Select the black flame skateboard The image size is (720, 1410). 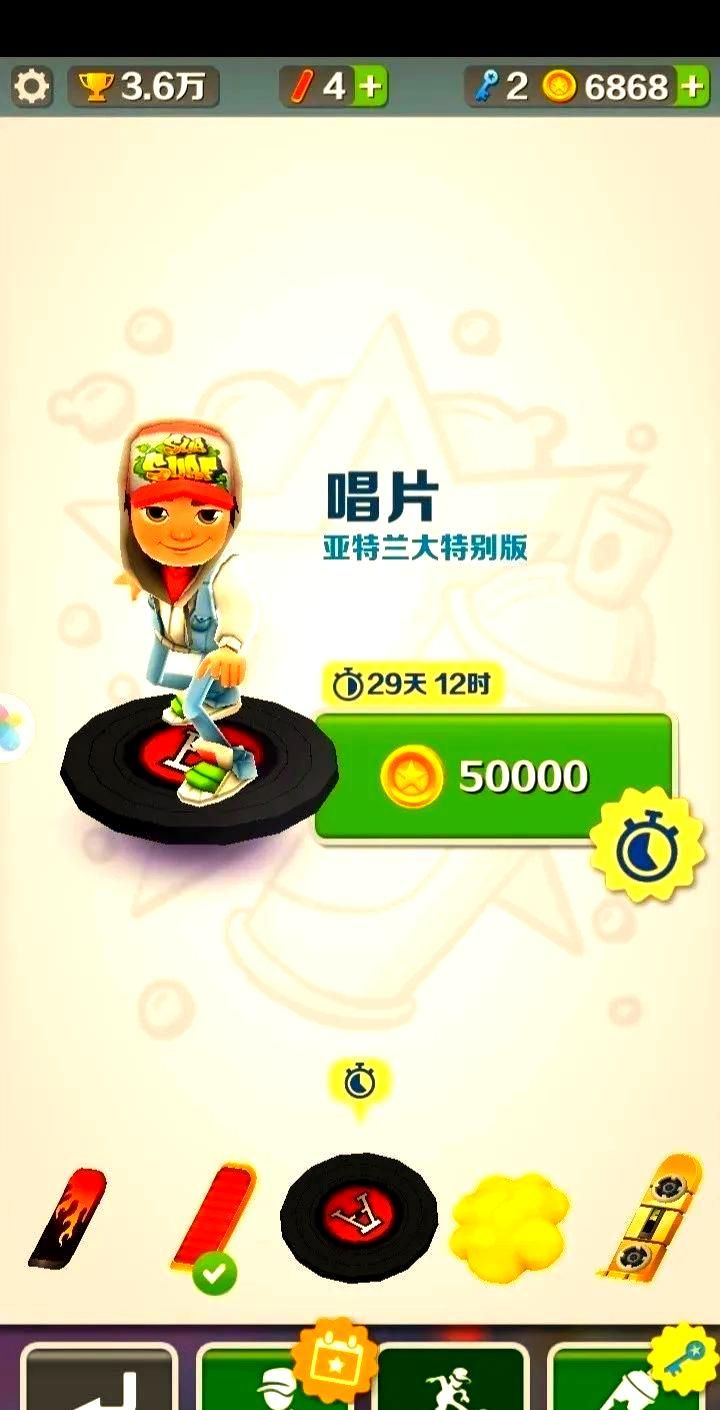pyautogui.click(x=68, y=1218)
